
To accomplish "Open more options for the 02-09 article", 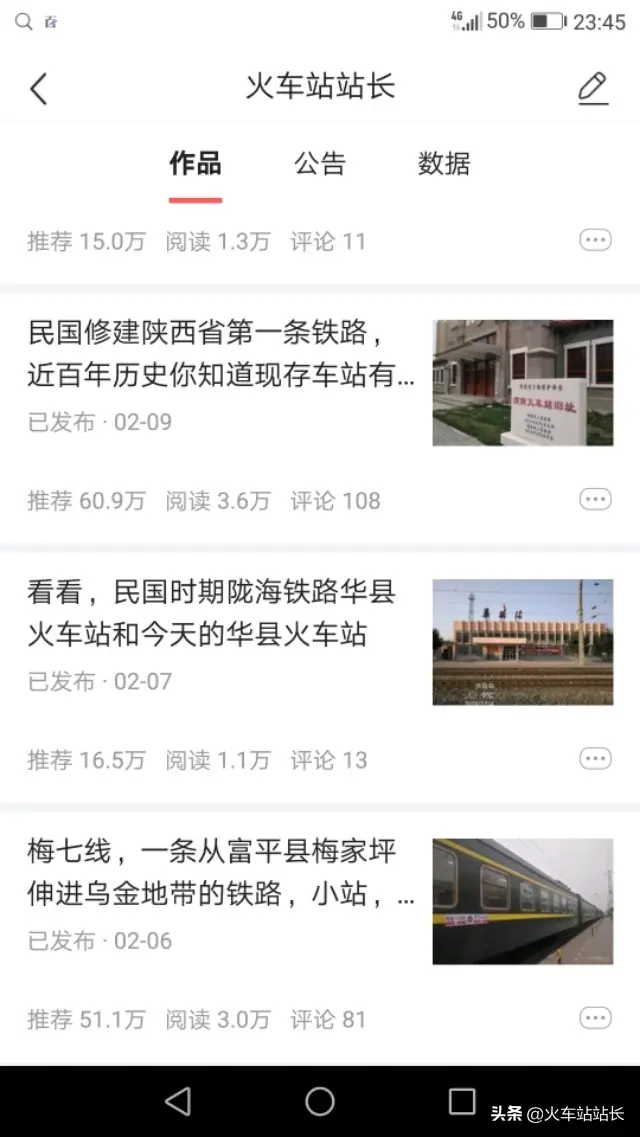I will point(596,500).
